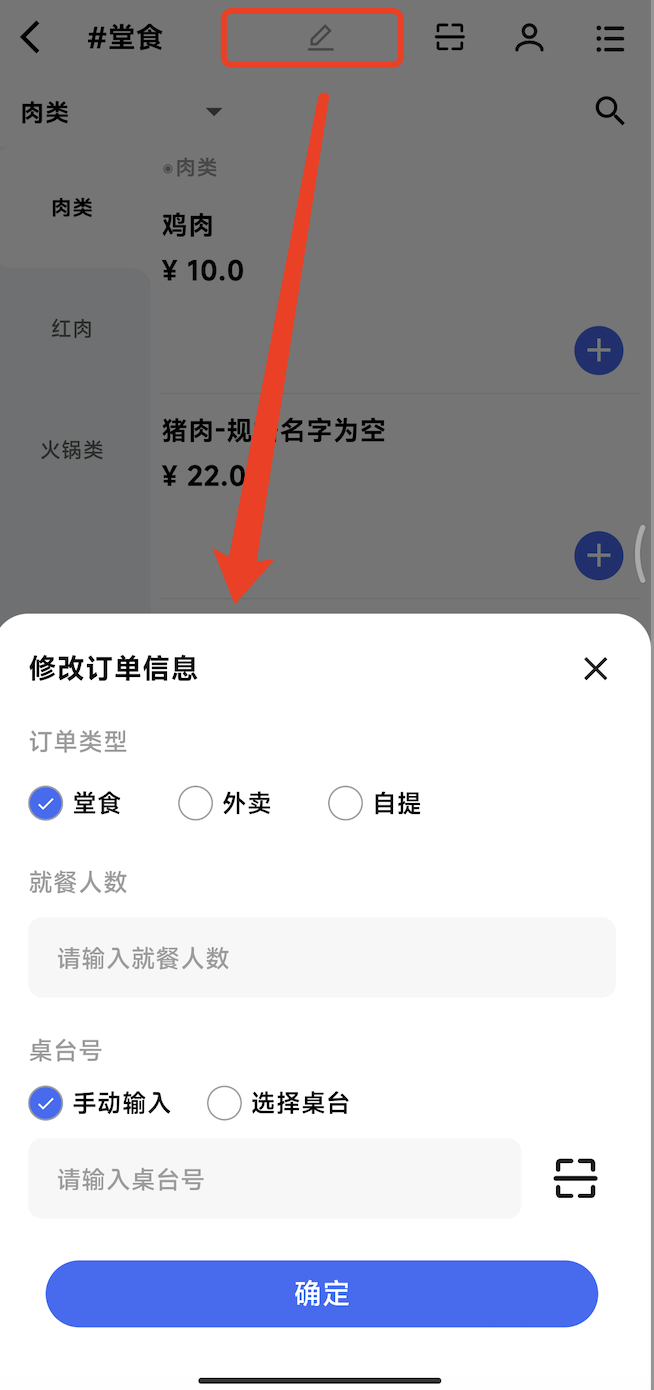Go back using the top arrow

pyautogui.click(x=31, y=38)
